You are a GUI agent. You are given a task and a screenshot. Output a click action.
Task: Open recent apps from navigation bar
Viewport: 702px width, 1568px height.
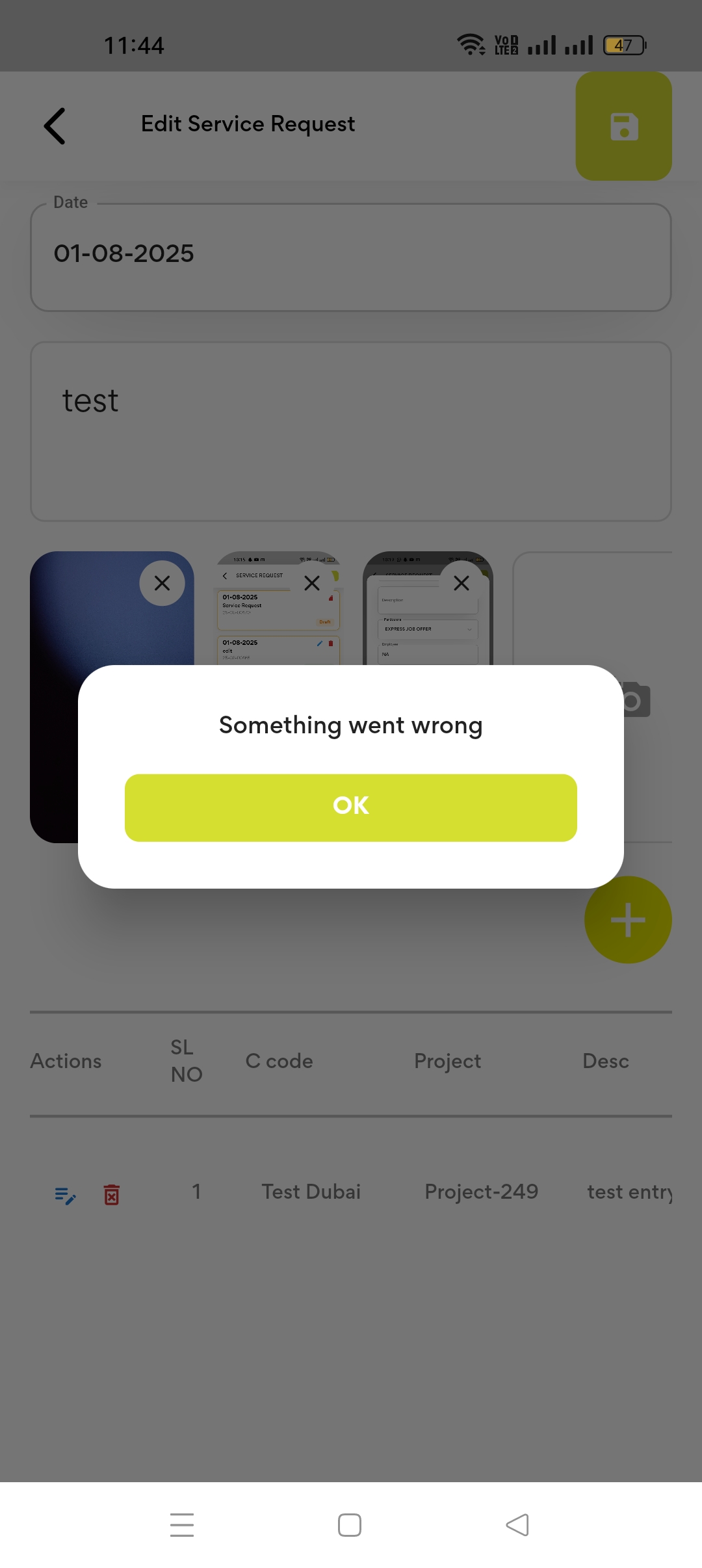coord(182,1524)
